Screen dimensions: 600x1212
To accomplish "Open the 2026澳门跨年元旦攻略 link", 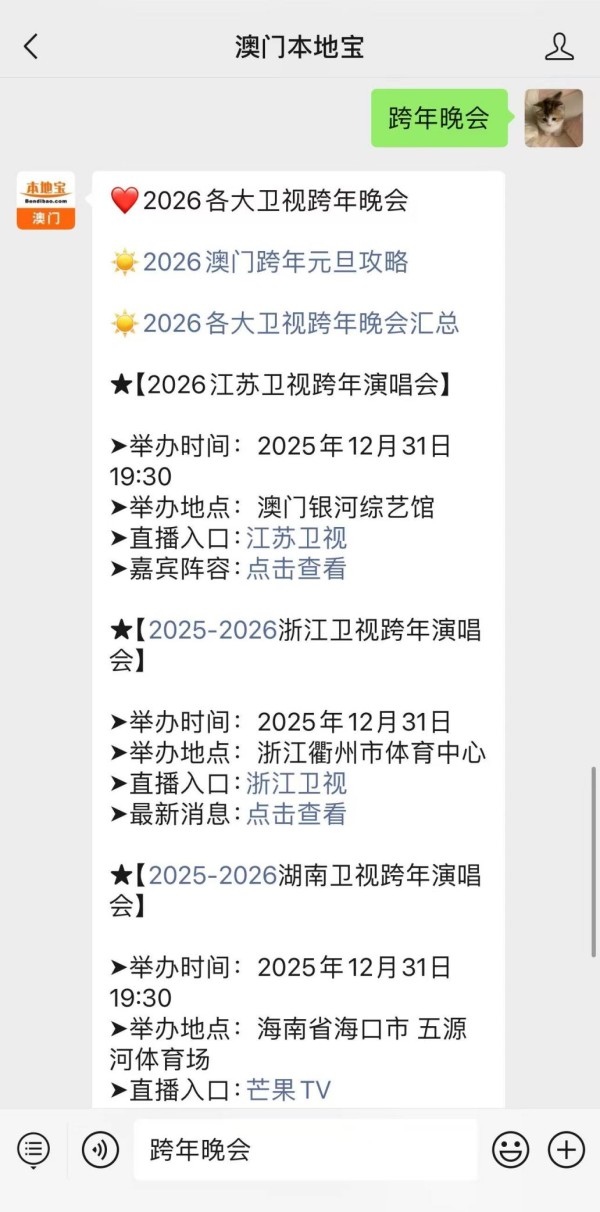I will click(x=275, y=262).
